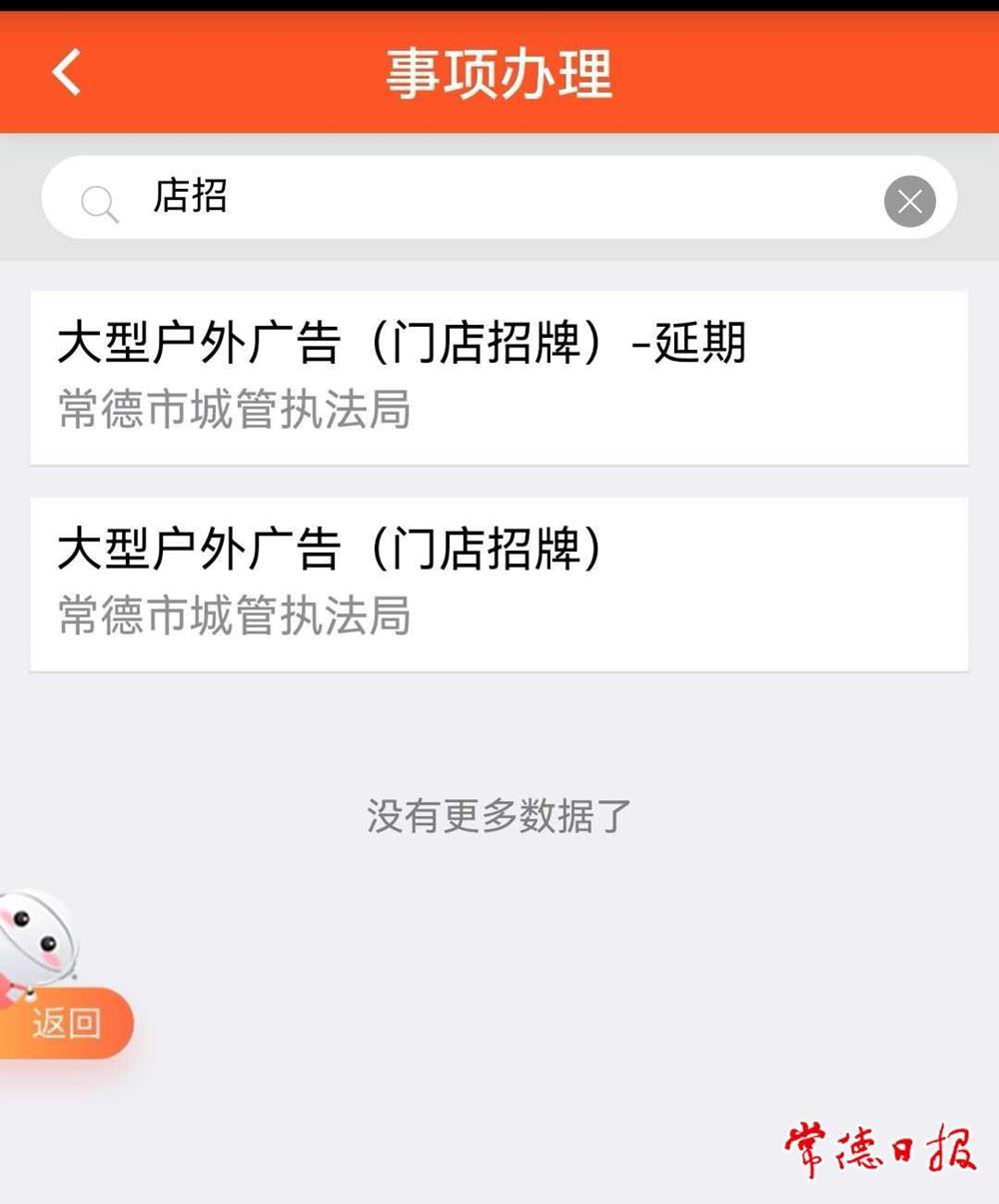
Task: Click the 事项办理 title bar
Action: click(499, 75)
